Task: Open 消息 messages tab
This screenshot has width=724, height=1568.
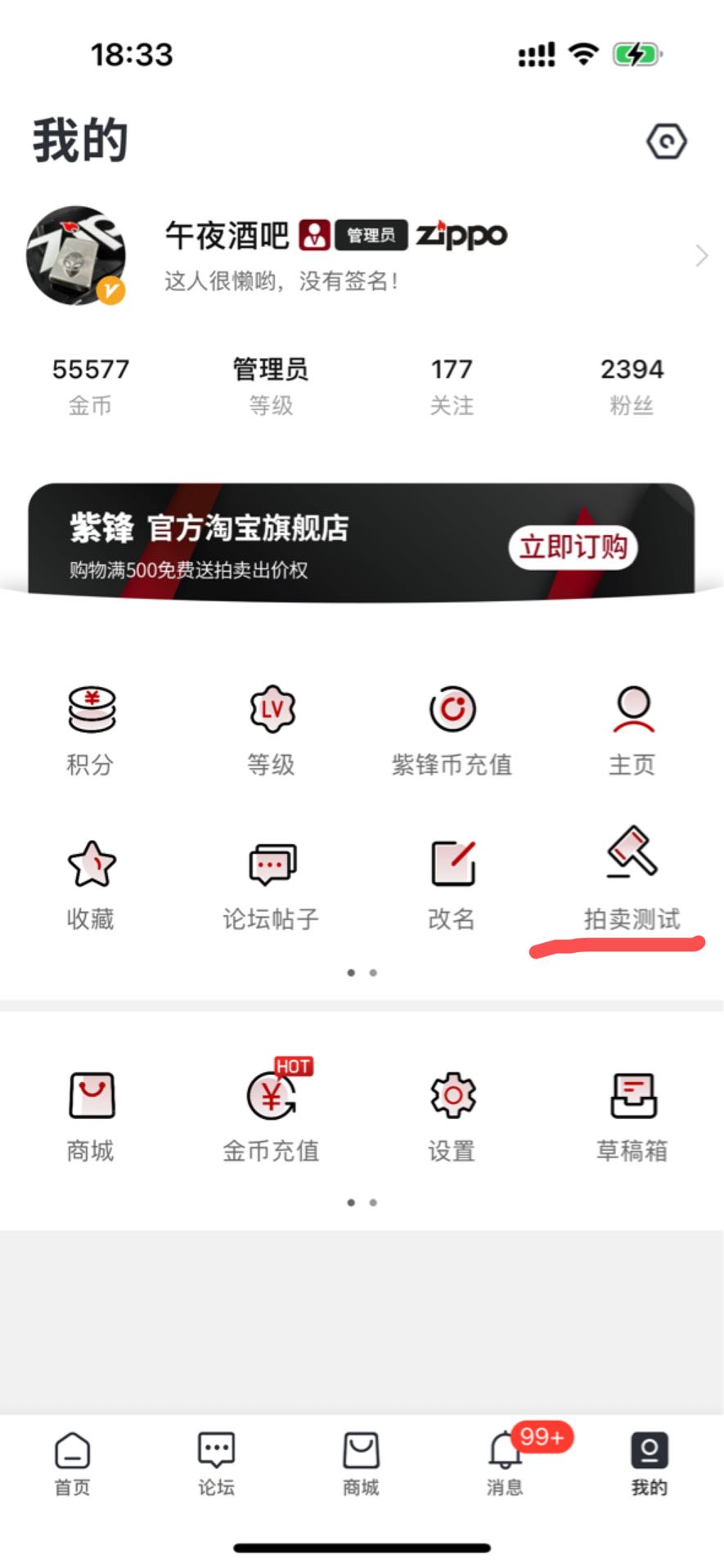Action: point(505,1464)
